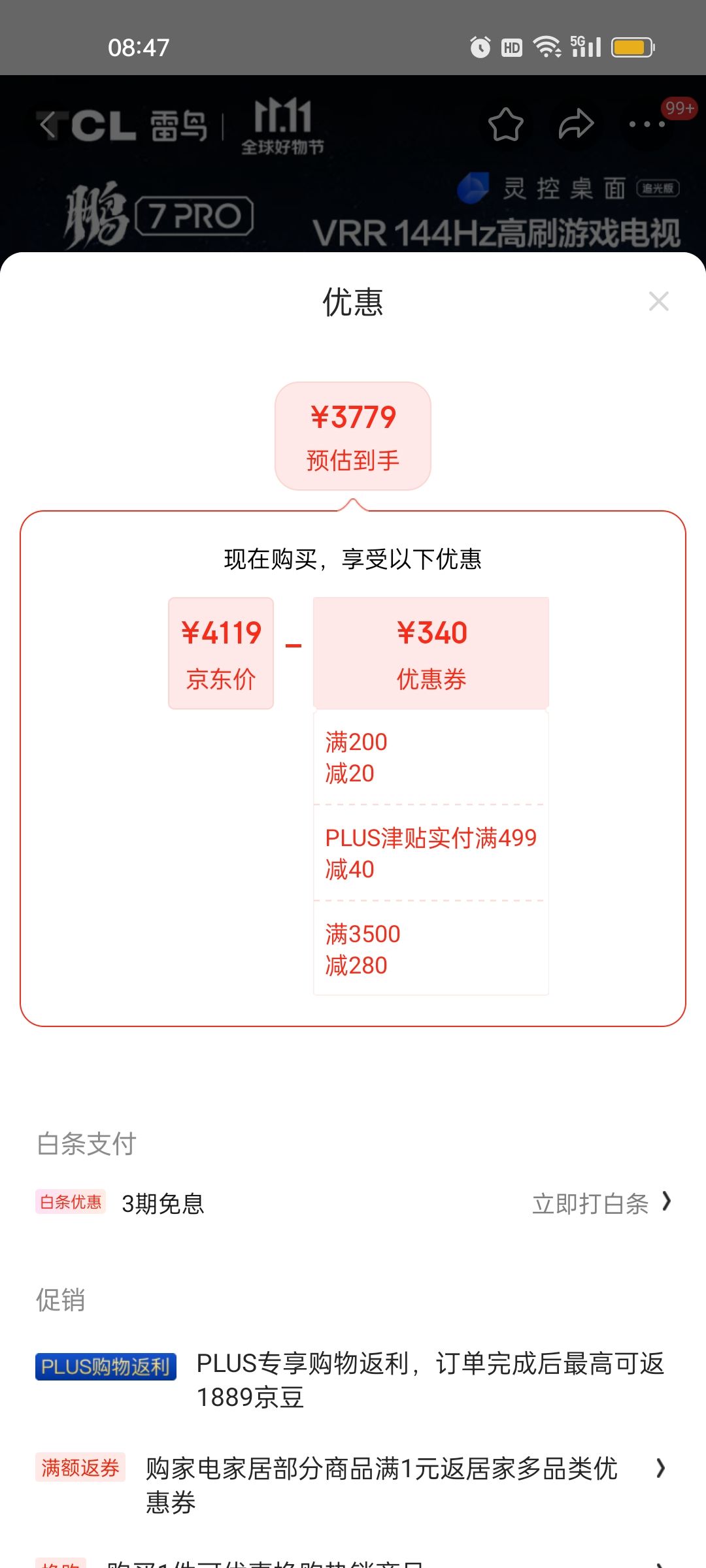The image size is (706, 1568).
Task: View the PLUS购物返利 promotion
Action: point(353,1380)
